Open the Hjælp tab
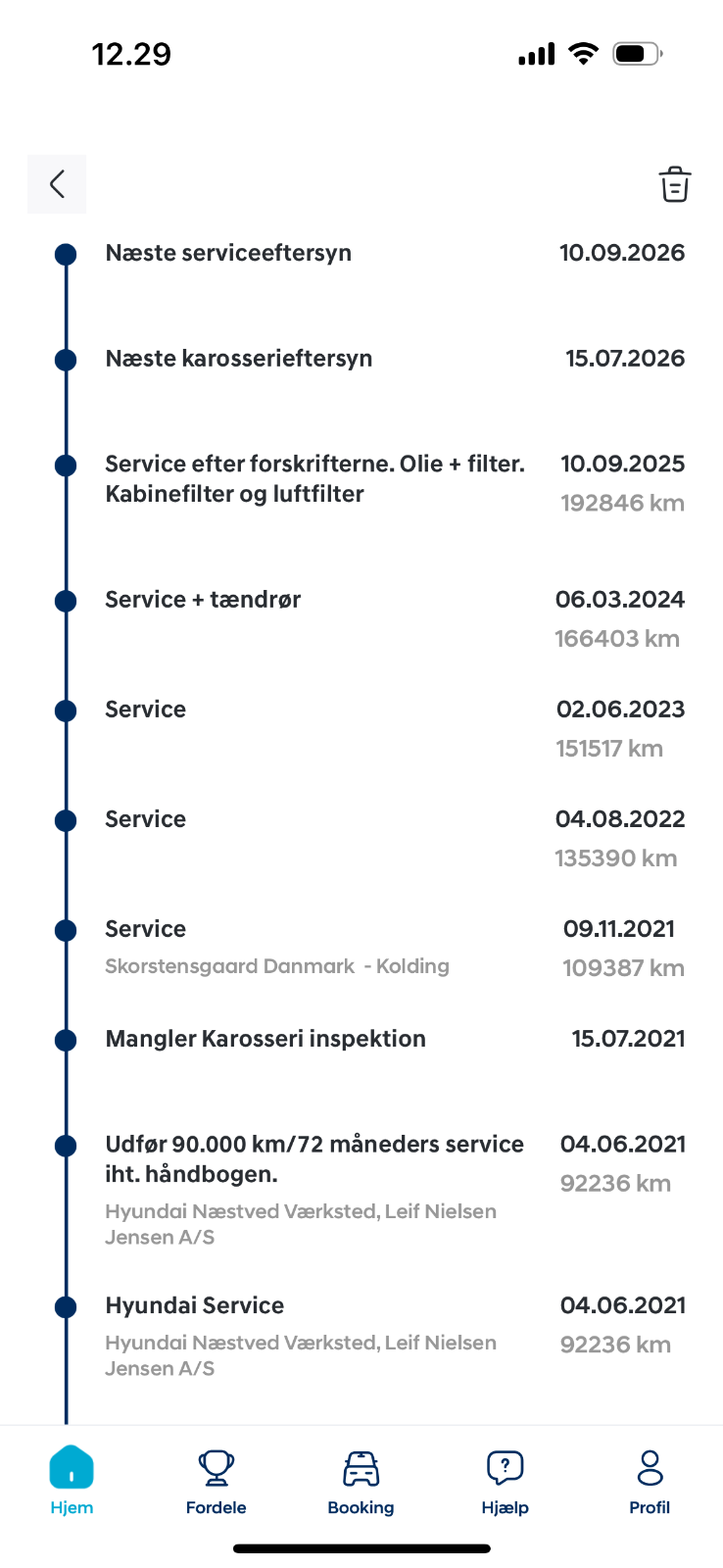723x1568 pixels. click(505, 1480)
